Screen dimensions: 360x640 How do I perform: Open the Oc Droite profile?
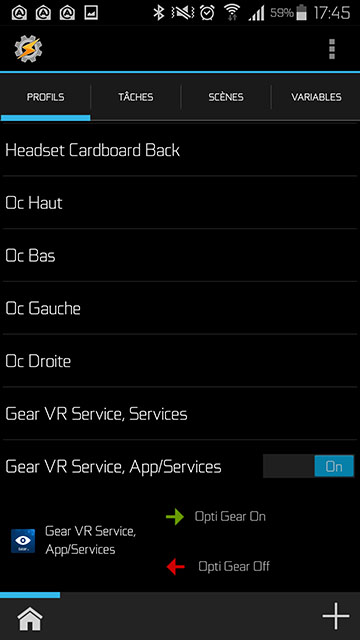pyautogui.click(x=180, y=360)
